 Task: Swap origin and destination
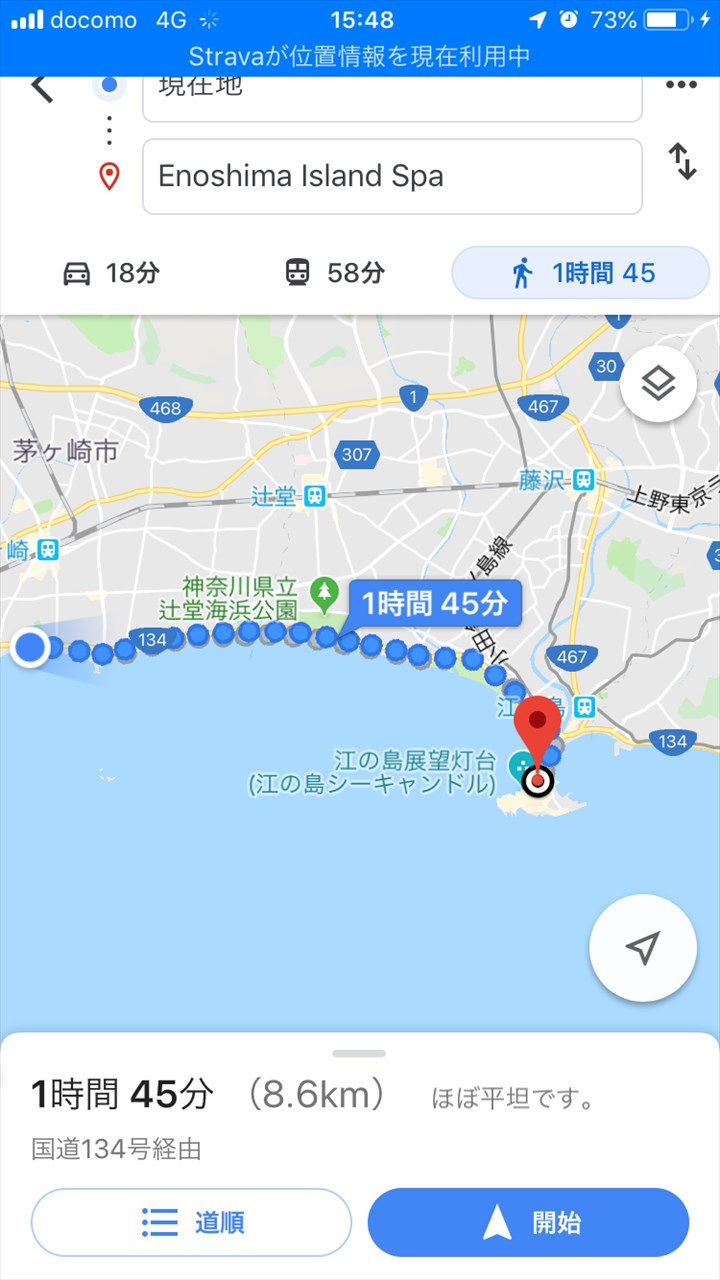coord(682,161)
